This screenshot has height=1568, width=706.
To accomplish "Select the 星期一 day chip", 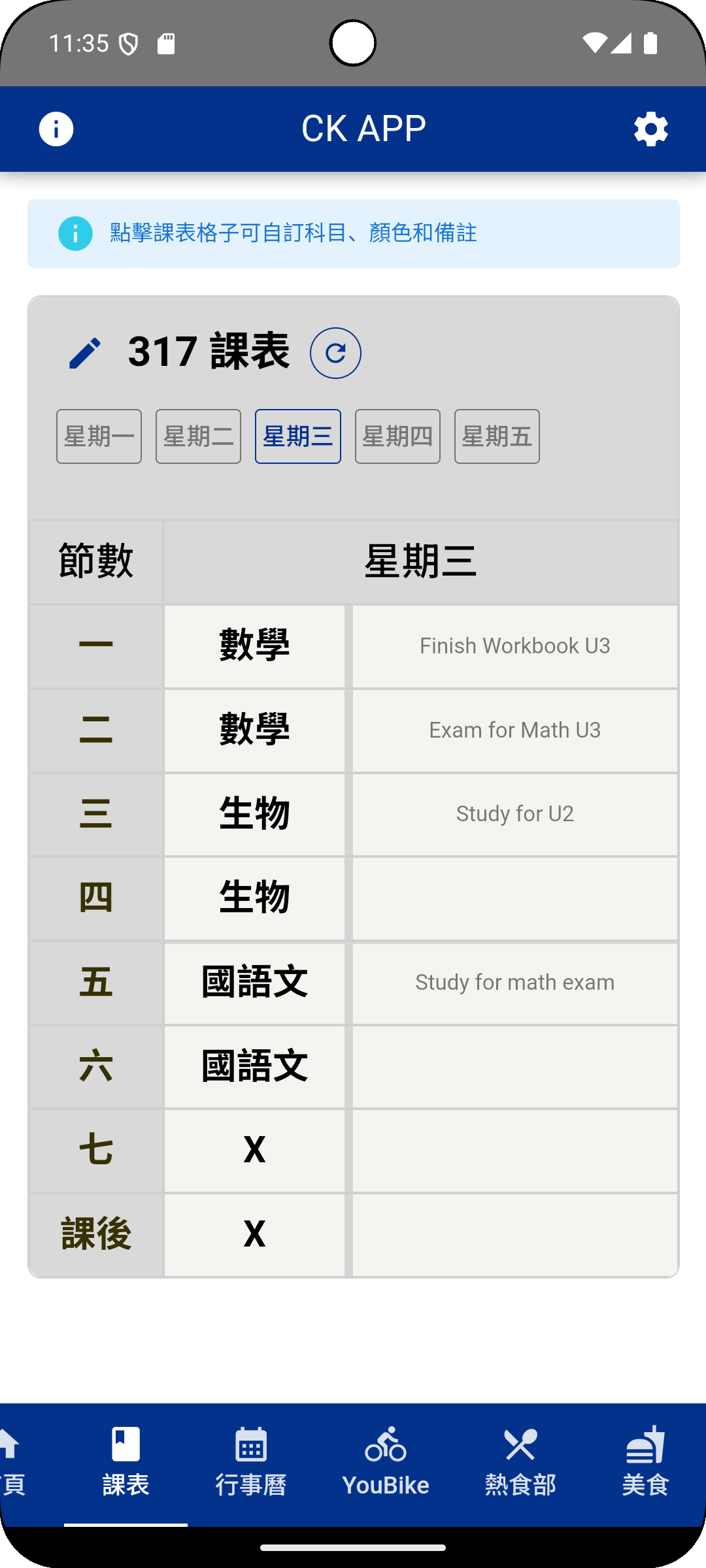I will point(99,436).
